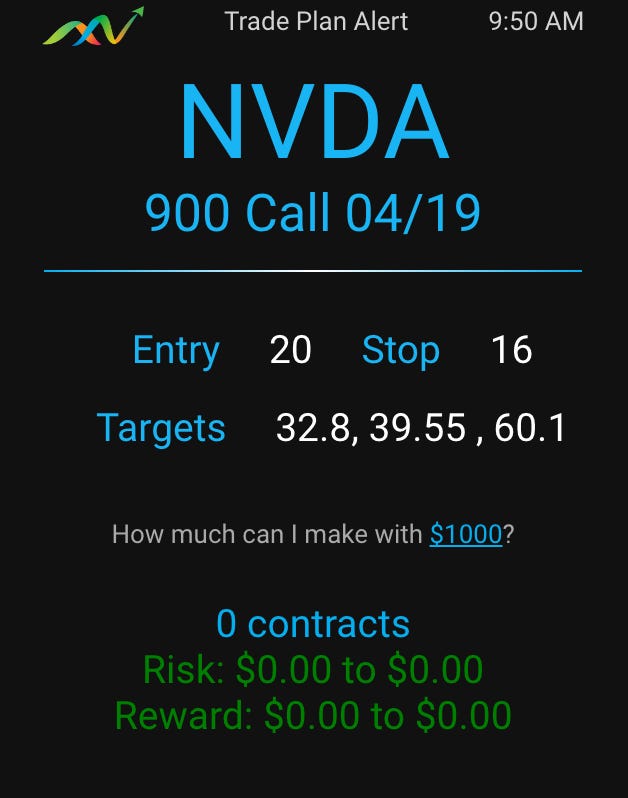The image size is (628, 798).
Task: Tap the underlined $1000 amount link
Action: (465, 534)
